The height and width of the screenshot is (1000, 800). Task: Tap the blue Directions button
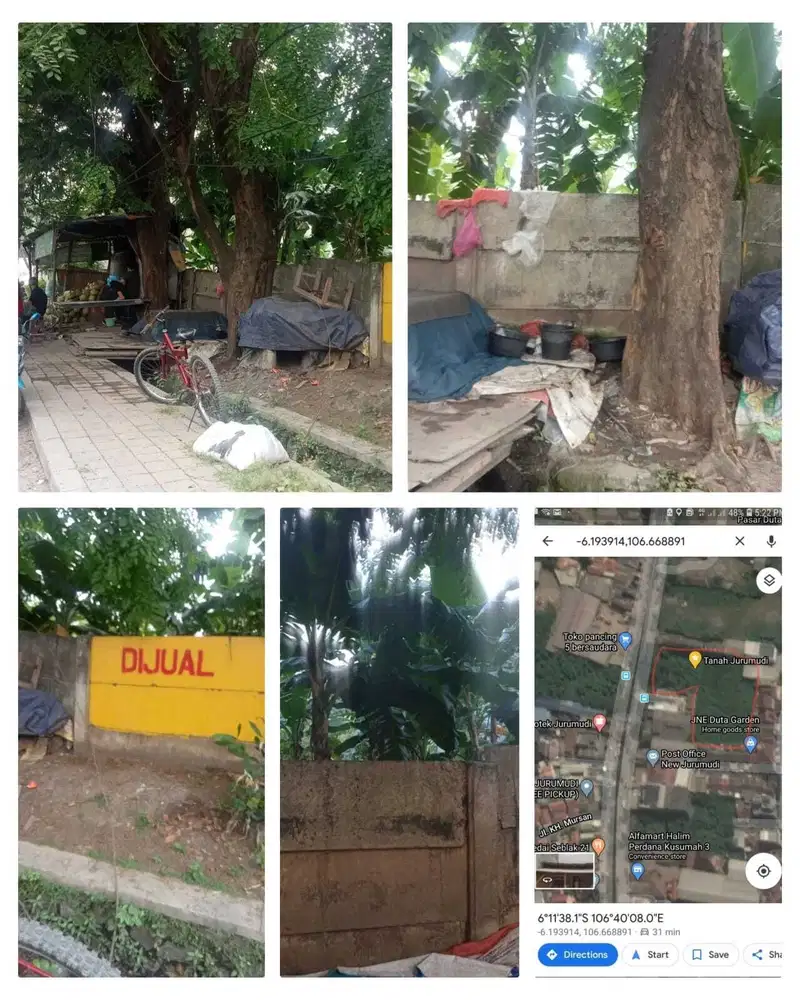[x=576, y=955]
